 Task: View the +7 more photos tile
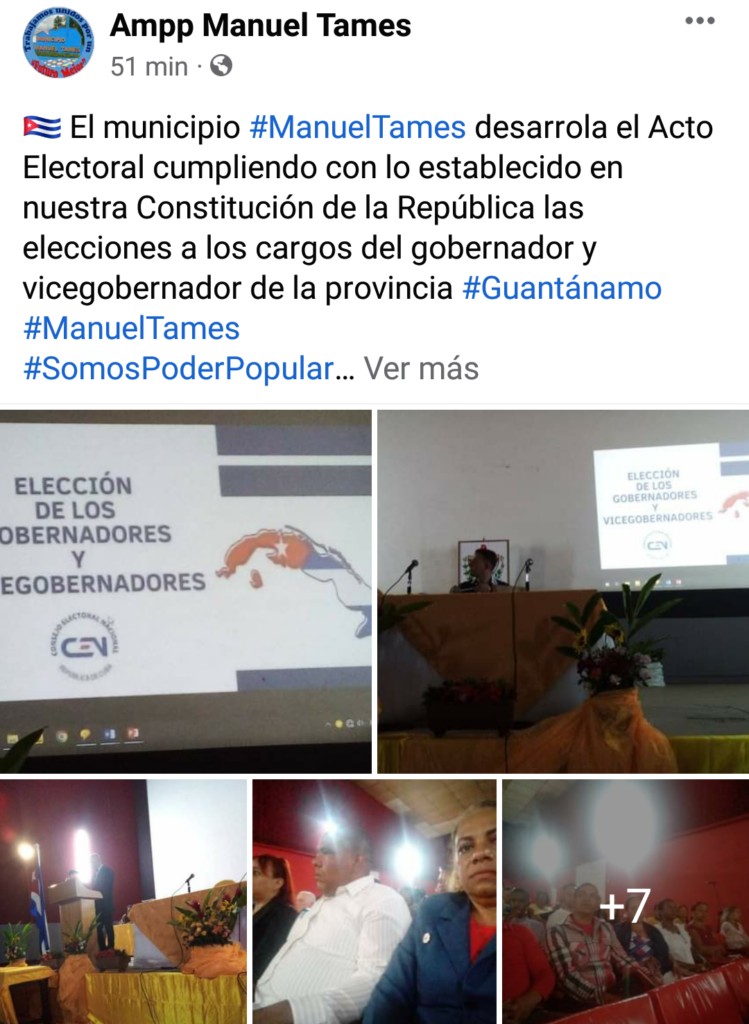click(x=625, y=900)
